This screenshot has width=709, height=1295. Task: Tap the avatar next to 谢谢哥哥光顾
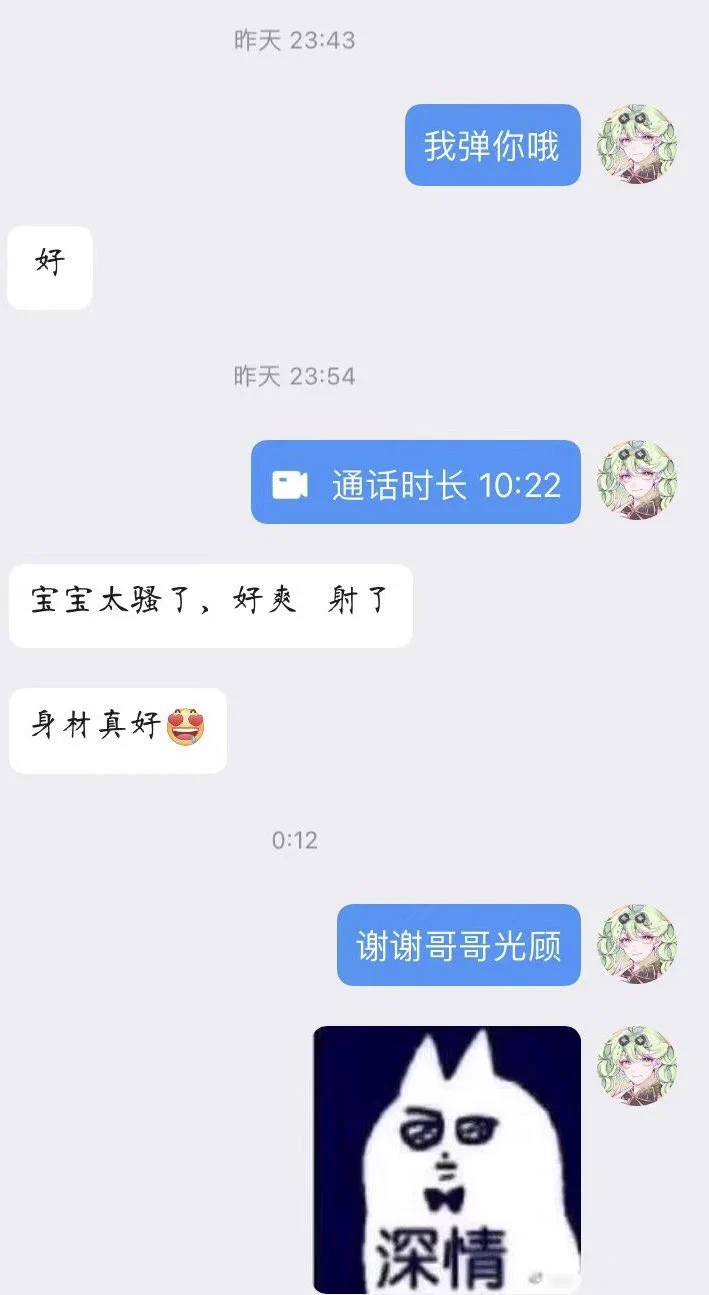coord(637,944)
